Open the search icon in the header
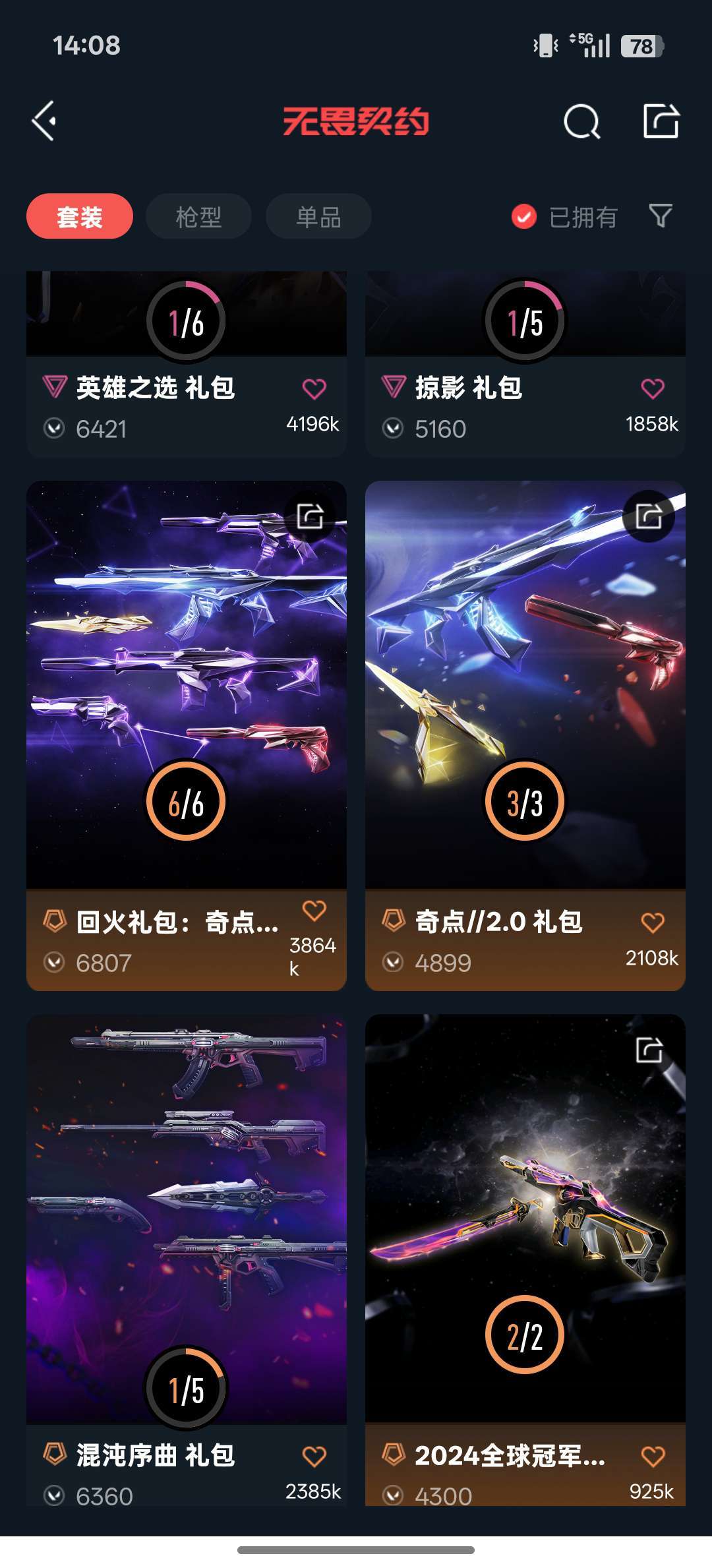The width and height of the screenshot is (712, 1568). pyautogui.click(x=582, y=121)
